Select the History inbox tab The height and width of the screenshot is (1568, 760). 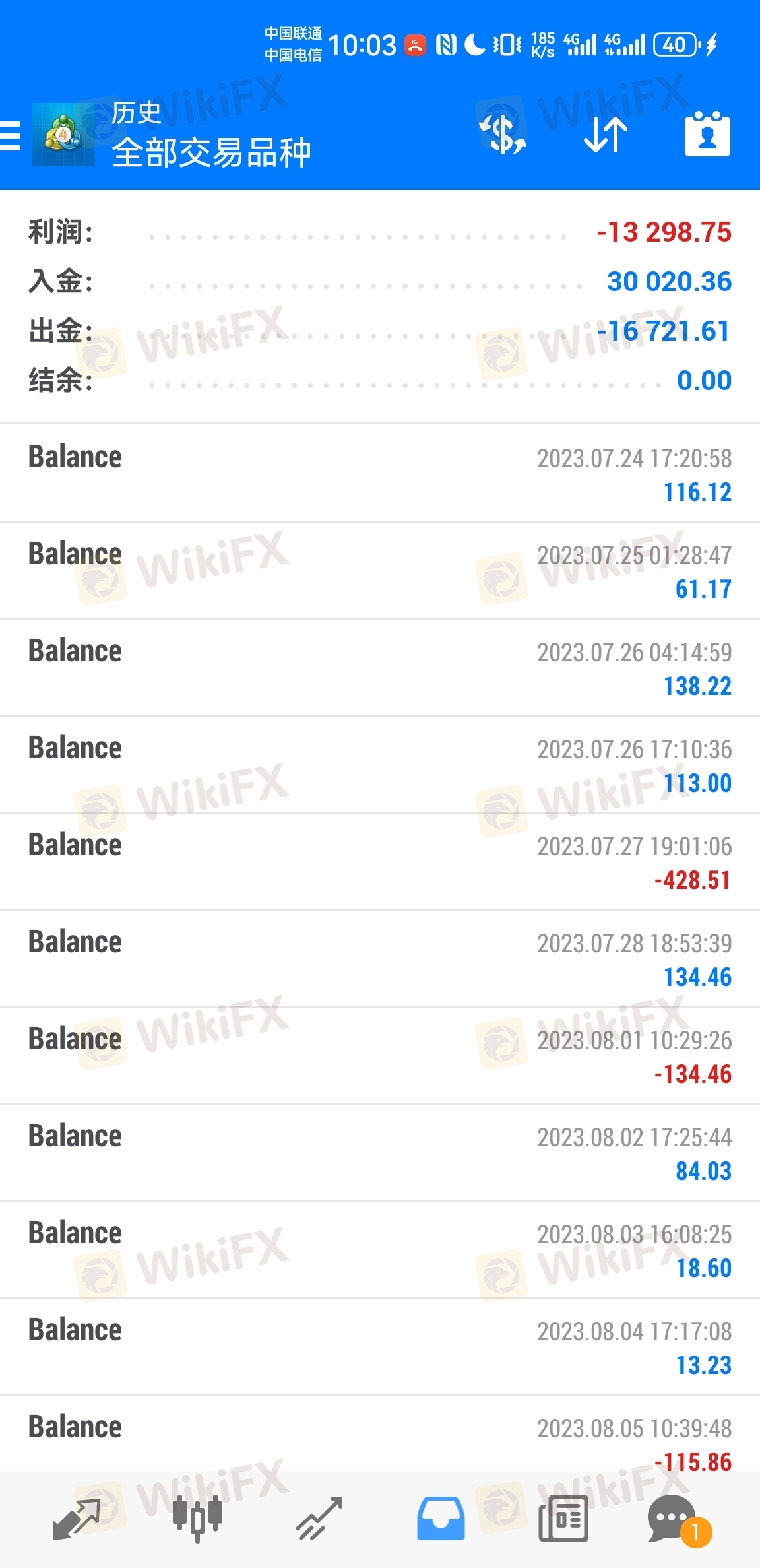point(441,1519)
